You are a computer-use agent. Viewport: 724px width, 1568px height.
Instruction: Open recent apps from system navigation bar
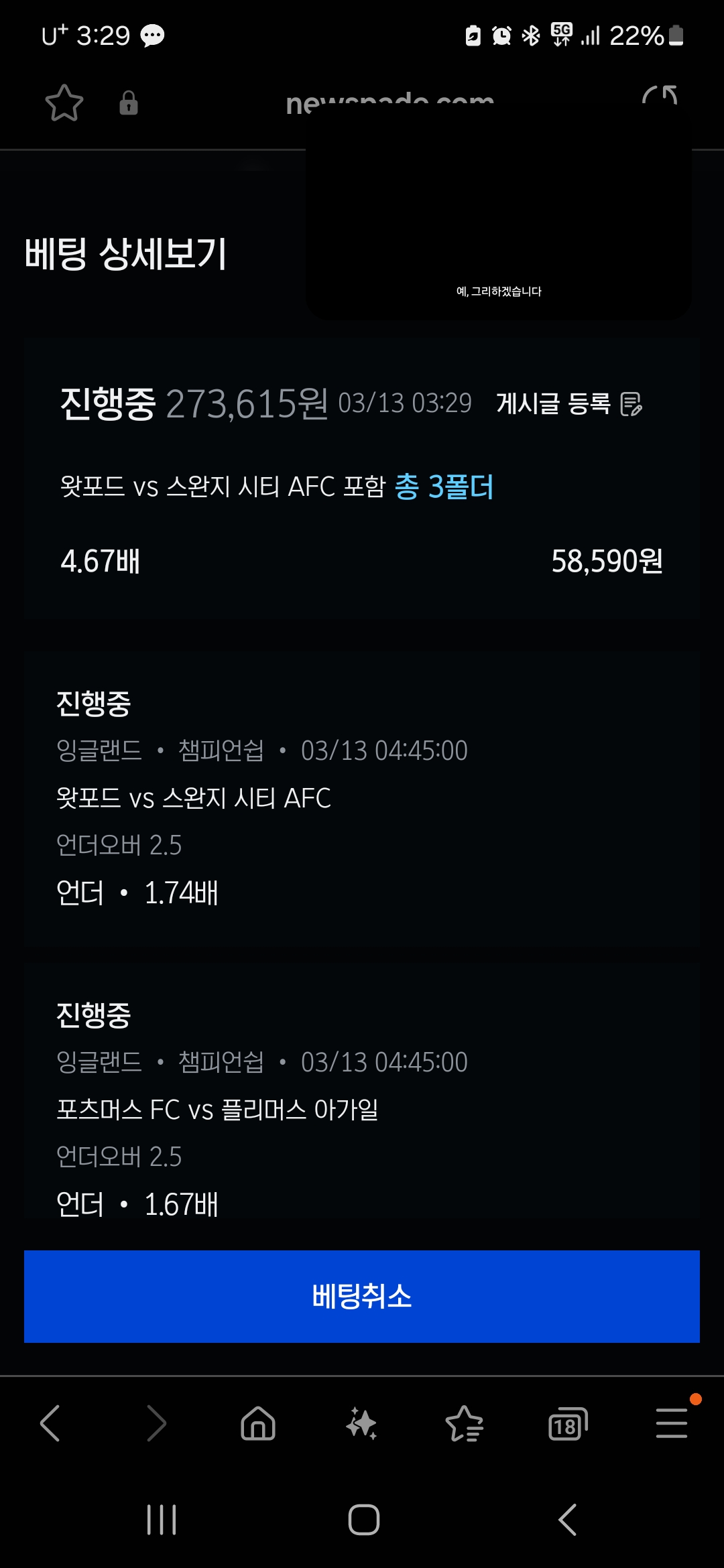[x=162, y=1520]
